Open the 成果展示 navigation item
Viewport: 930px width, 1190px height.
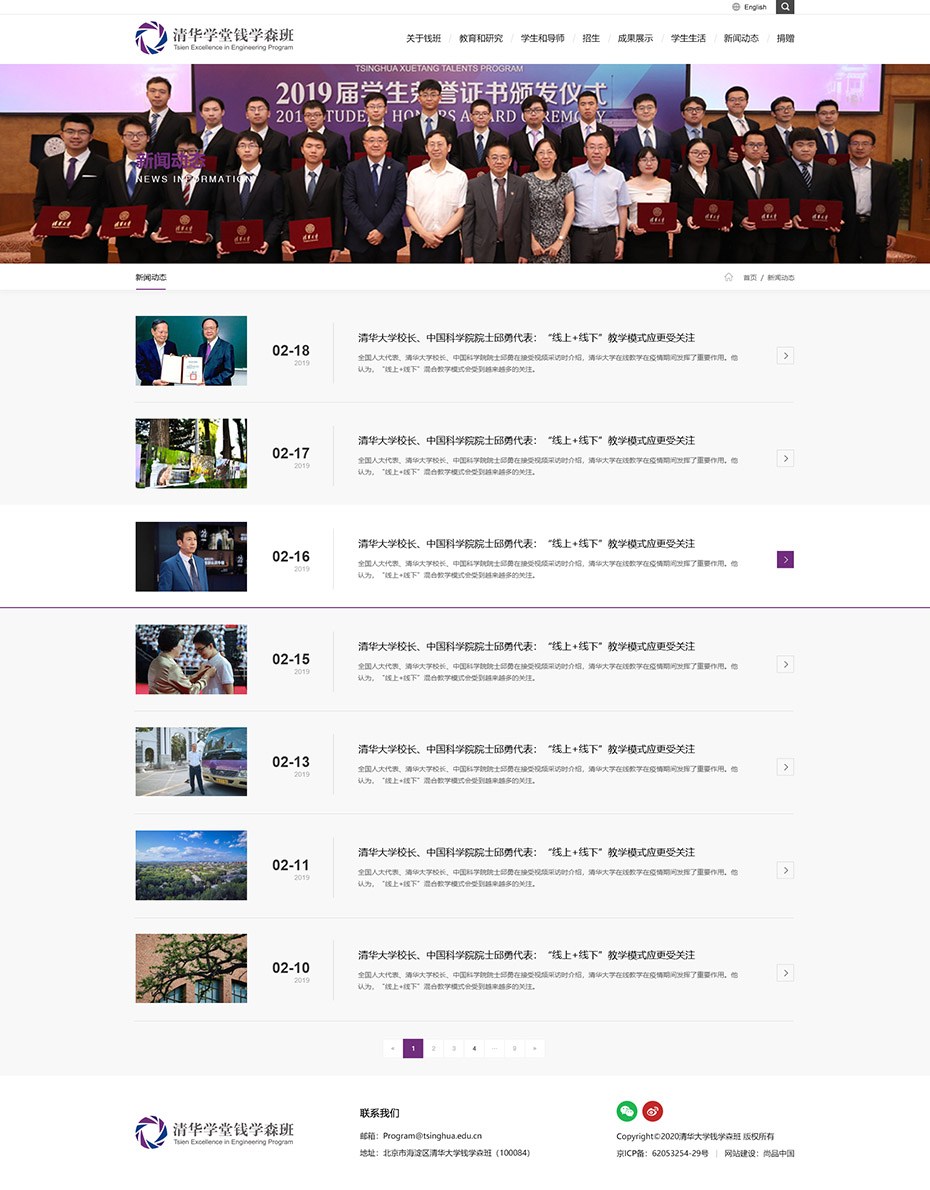click(x=635, y=39)
